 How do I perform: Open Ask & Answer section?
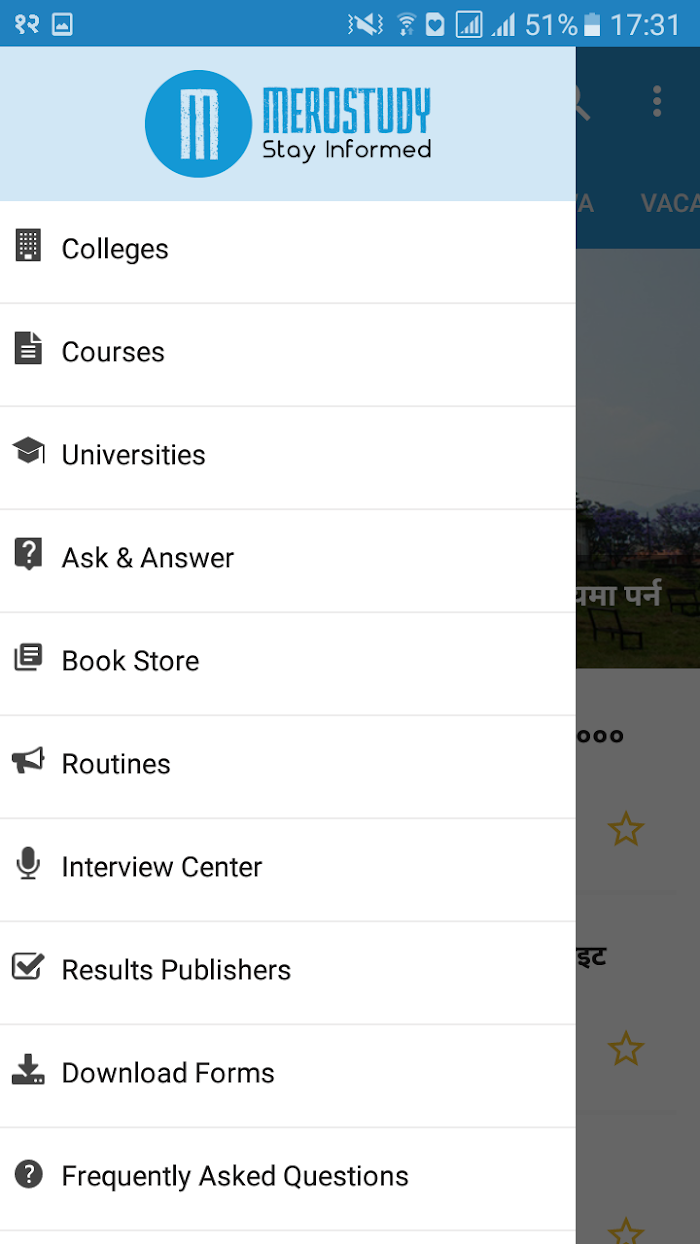pyautogui.click(x=288, y=559)
